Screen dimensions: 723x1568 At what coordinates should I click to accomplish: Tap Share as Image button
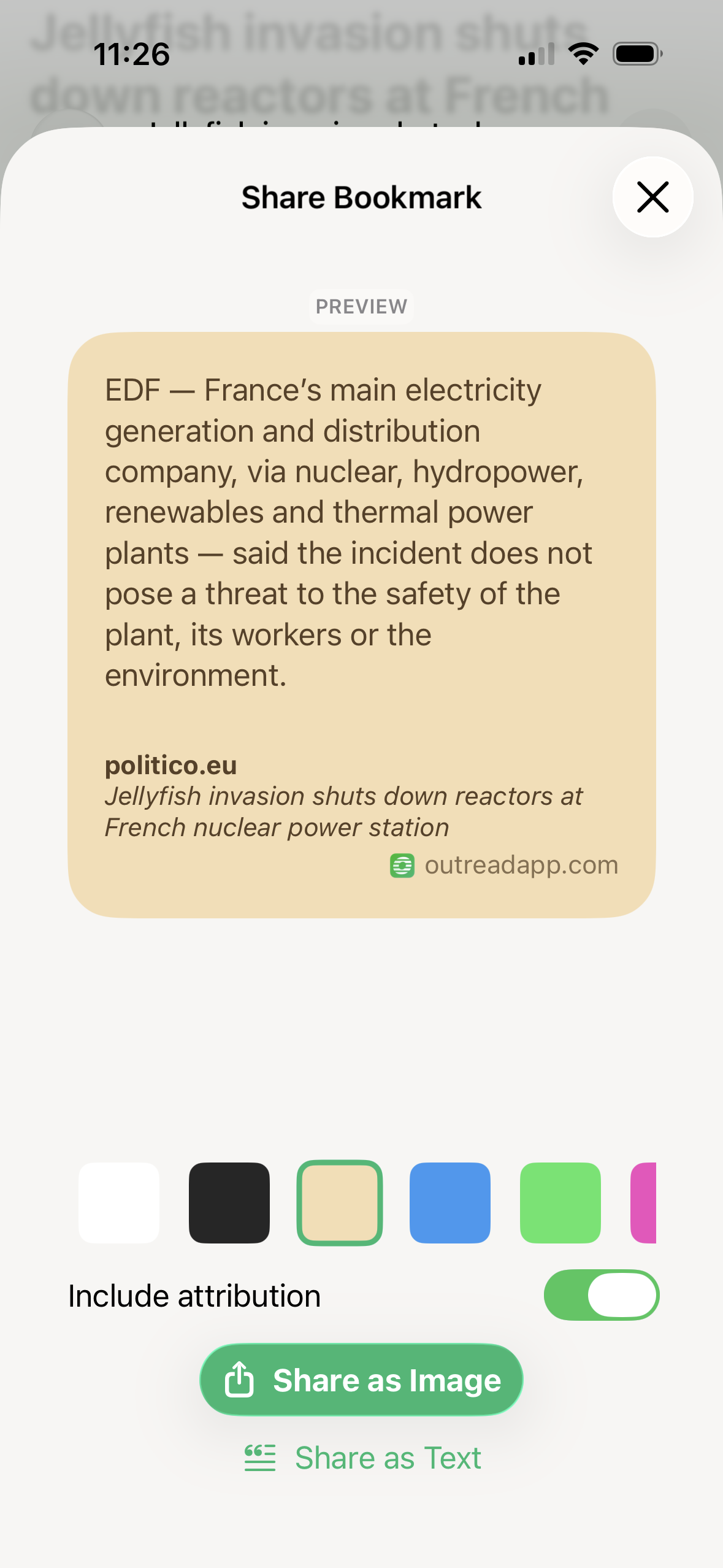(361, 1380)
